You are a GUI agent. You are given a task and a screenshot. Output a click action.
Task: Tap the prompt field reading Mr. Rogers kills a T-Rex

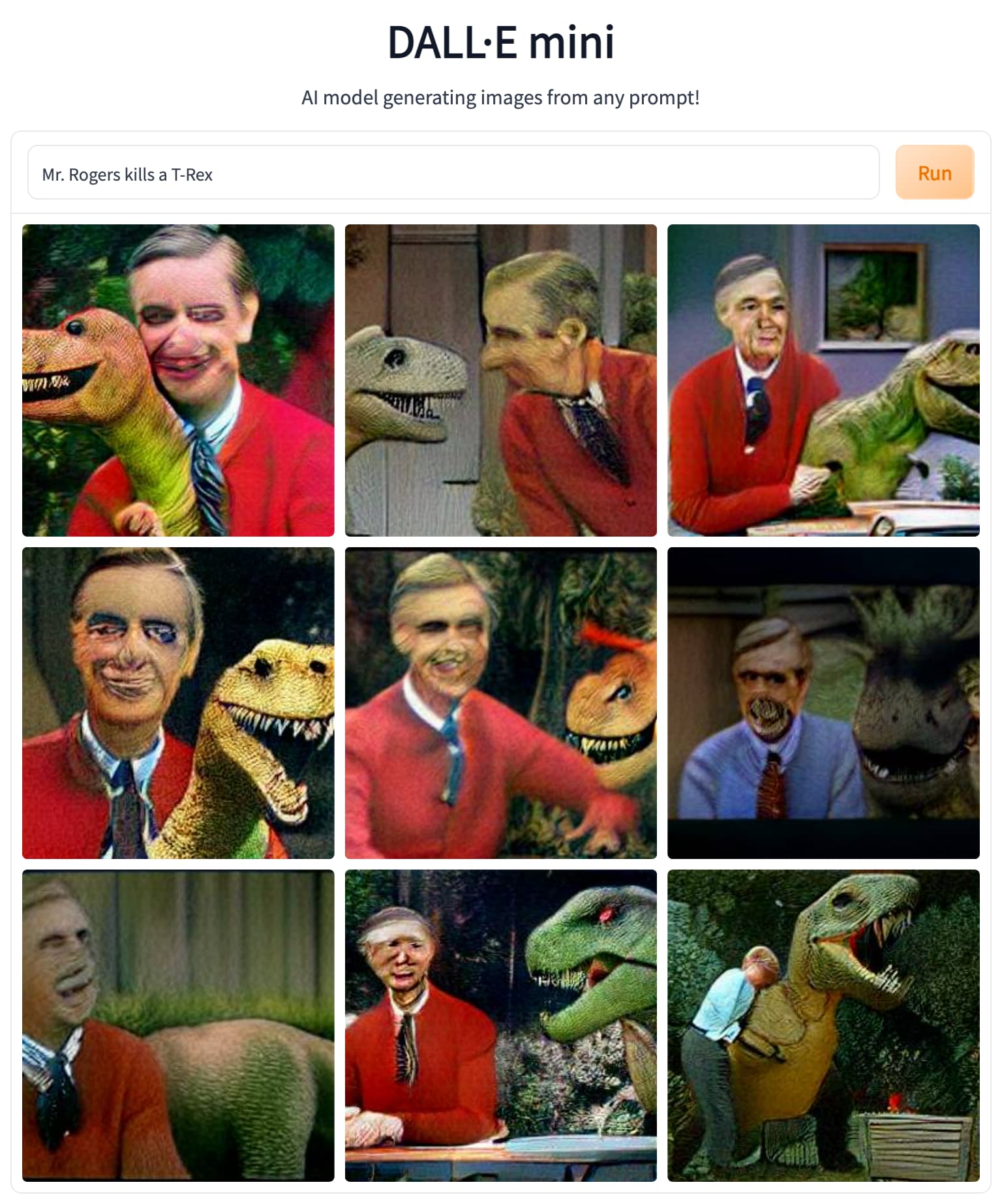[453, 173]
